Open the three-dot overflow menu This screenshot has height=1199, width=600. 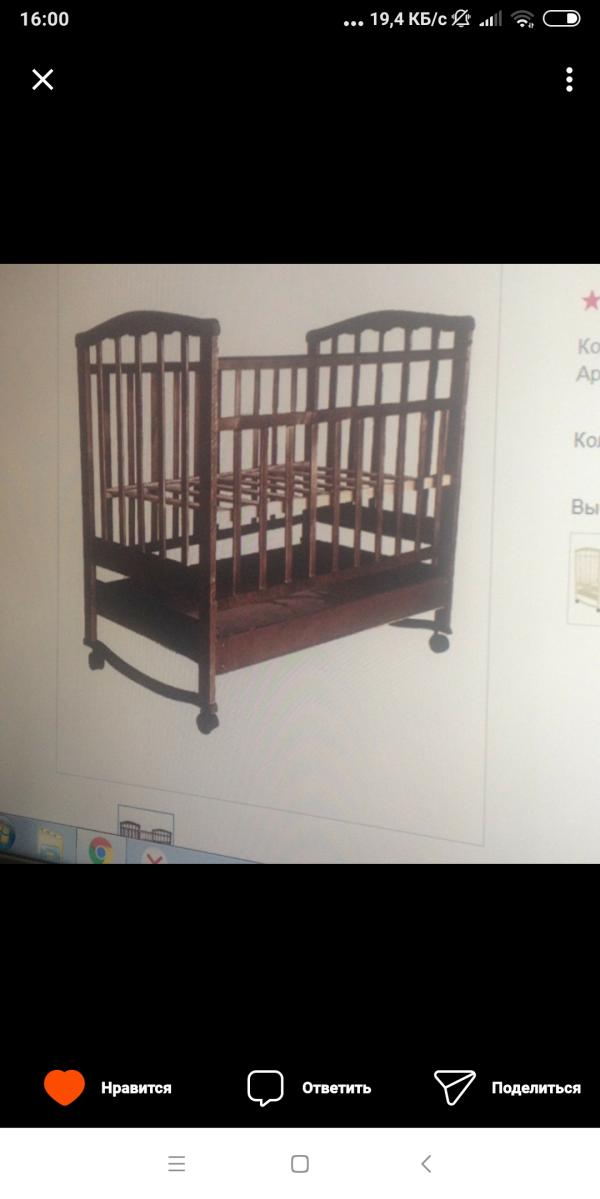(x=569, y=80)
